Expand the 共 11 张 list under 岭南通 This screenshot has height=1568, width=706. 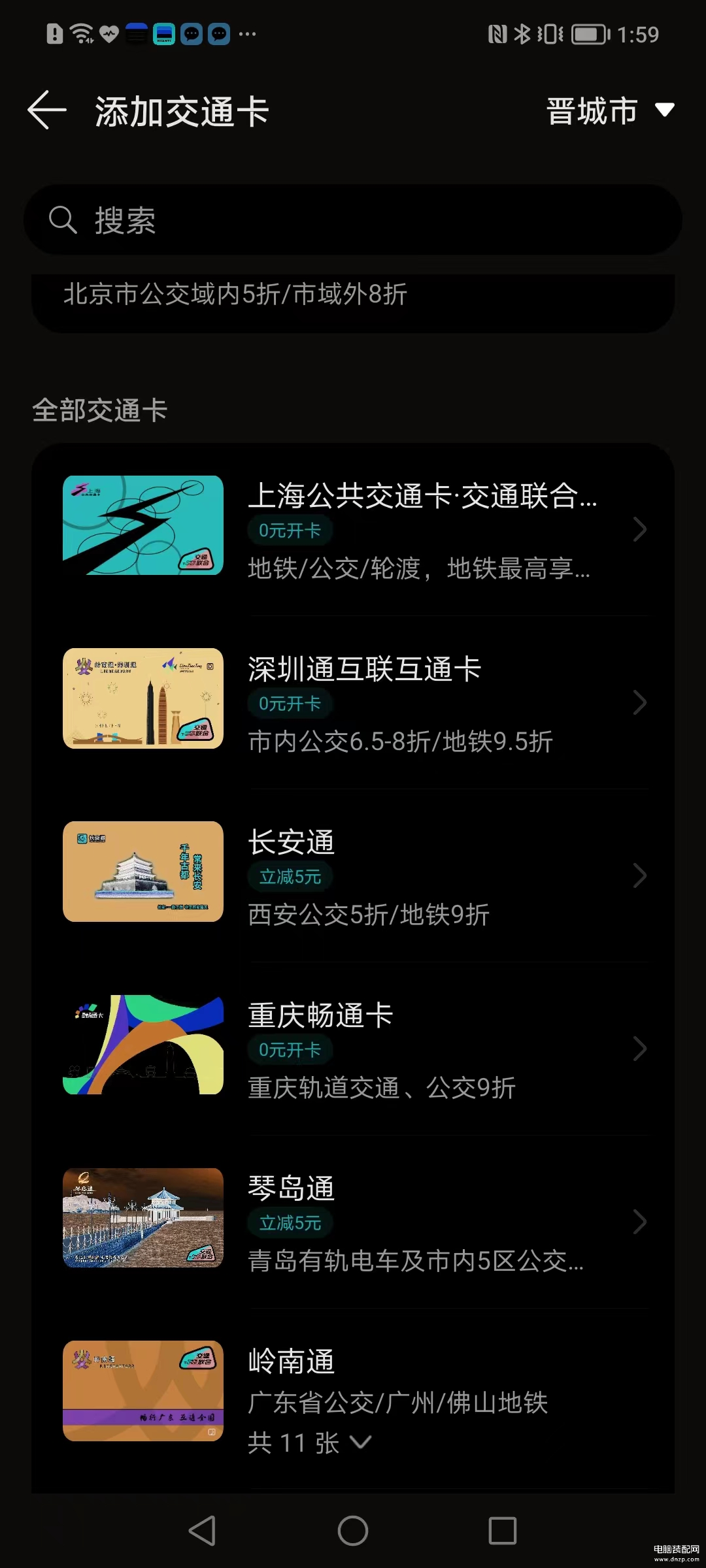pyautogui.click(x=310, y=1443)
